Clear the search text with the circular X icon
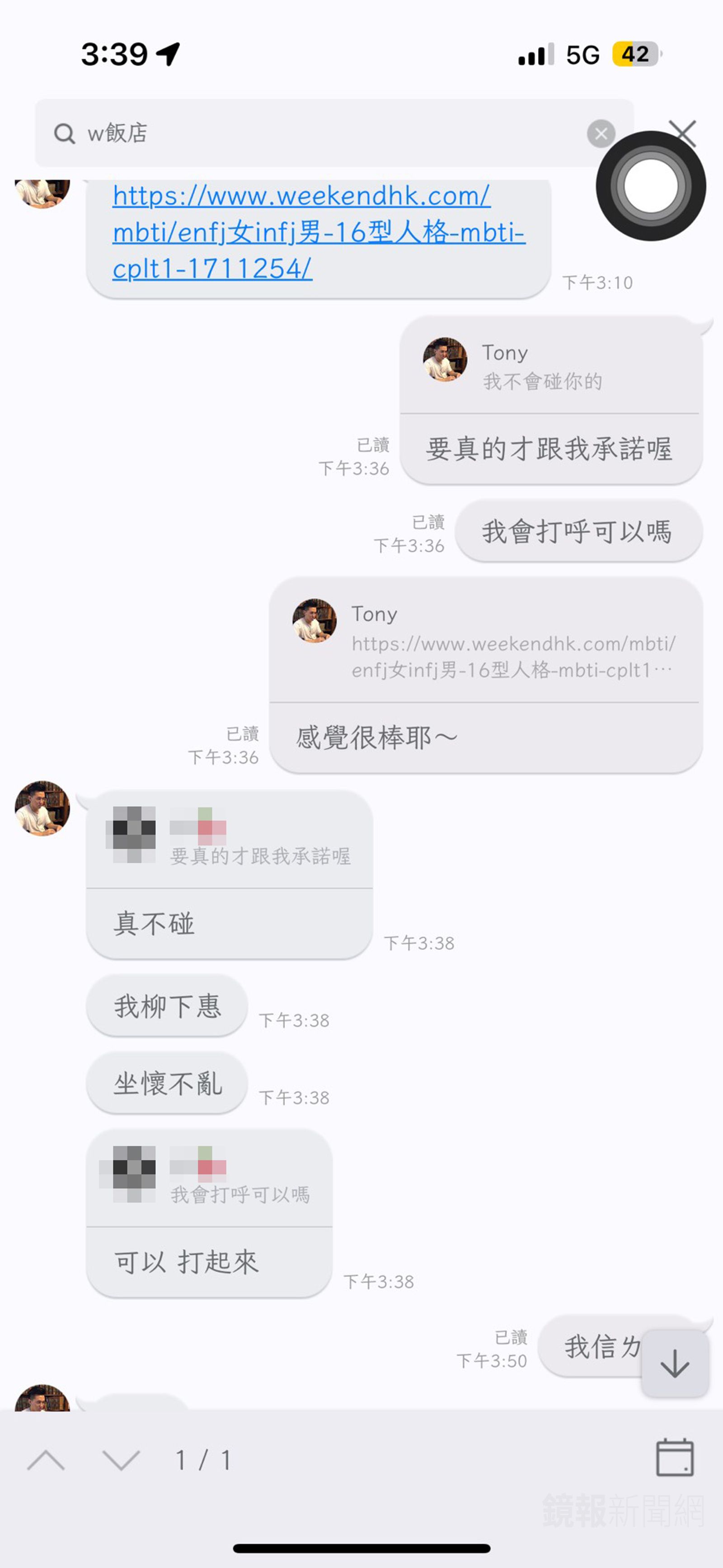Screen dimensions: 723x1568 point(601,133)
